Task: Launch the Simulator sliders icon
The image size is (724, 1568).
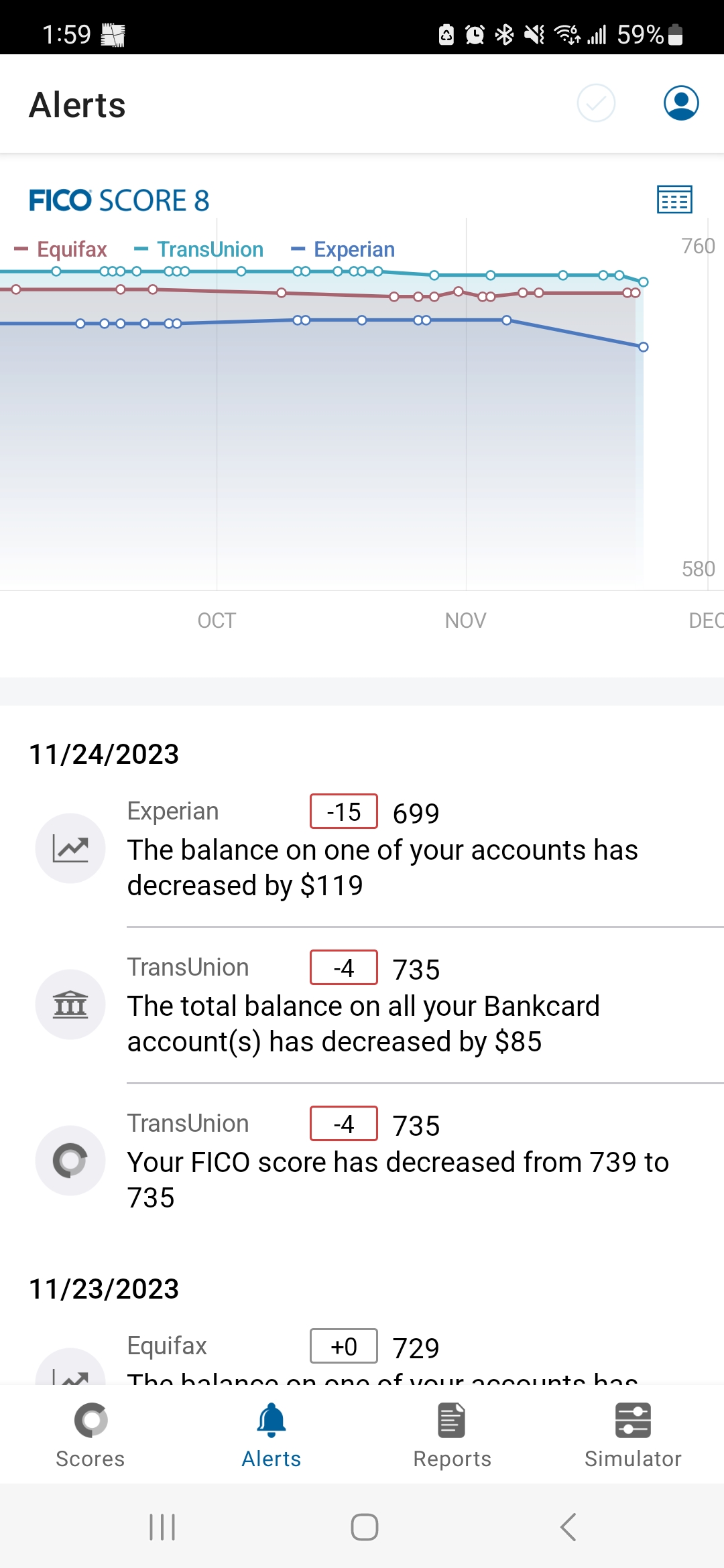Action: click(632, 1419)
